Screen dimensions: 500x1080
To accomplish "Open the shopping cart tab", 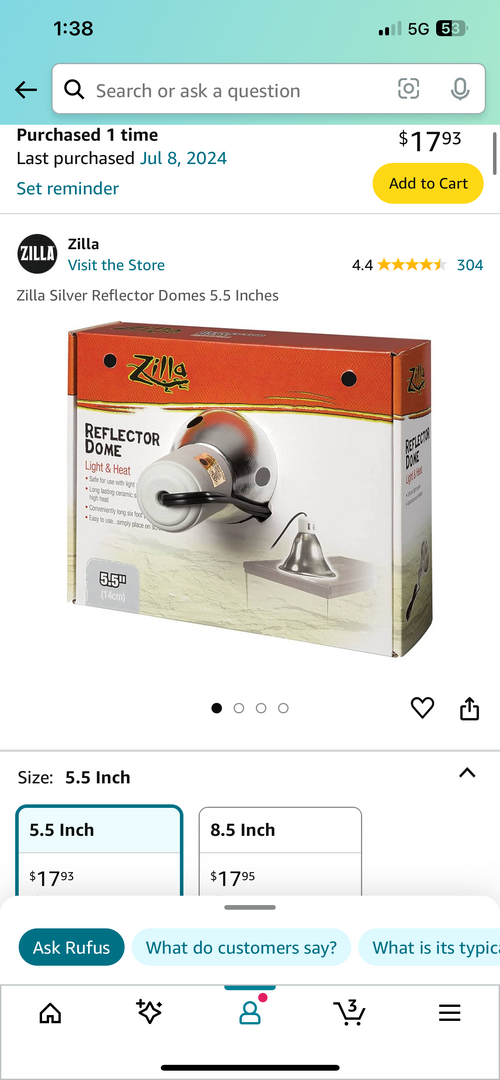I will click(x=349, y=1012).
